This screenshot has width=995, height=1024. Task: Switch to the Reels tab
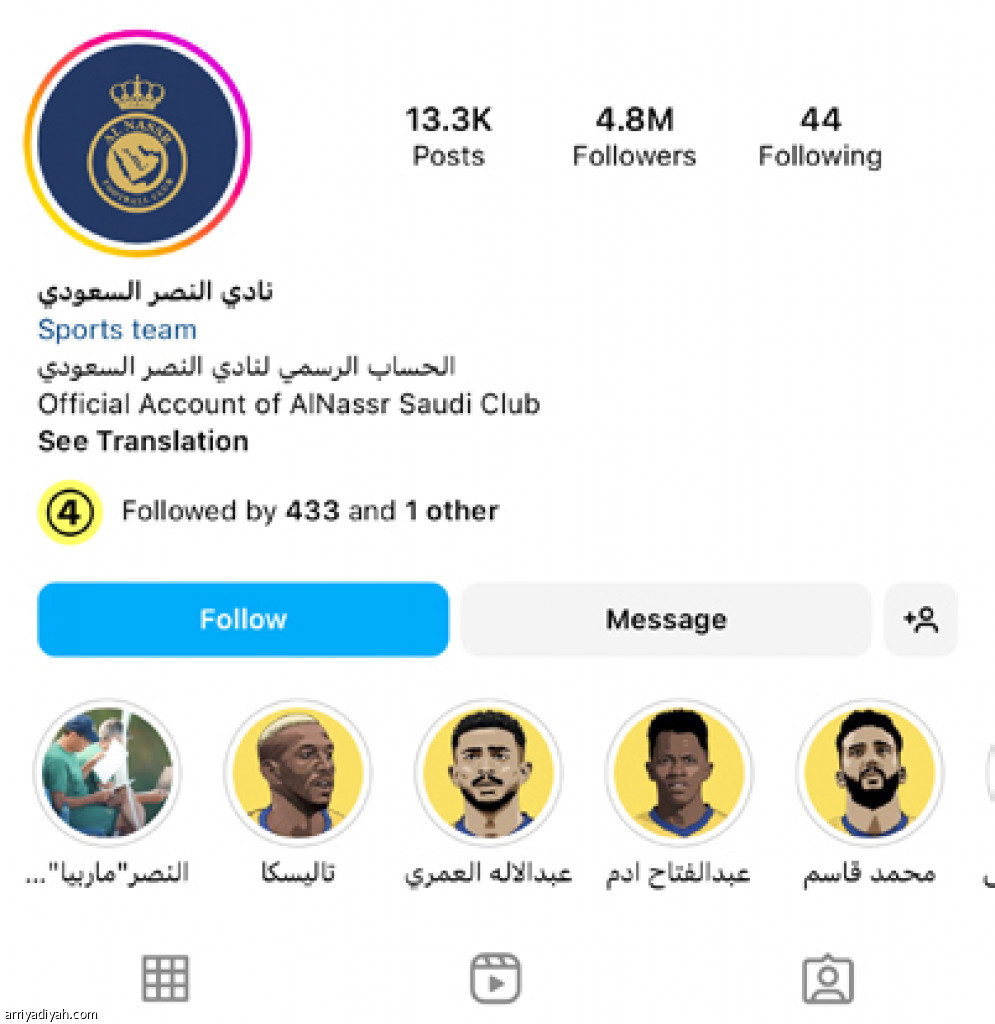click(495, 978)
